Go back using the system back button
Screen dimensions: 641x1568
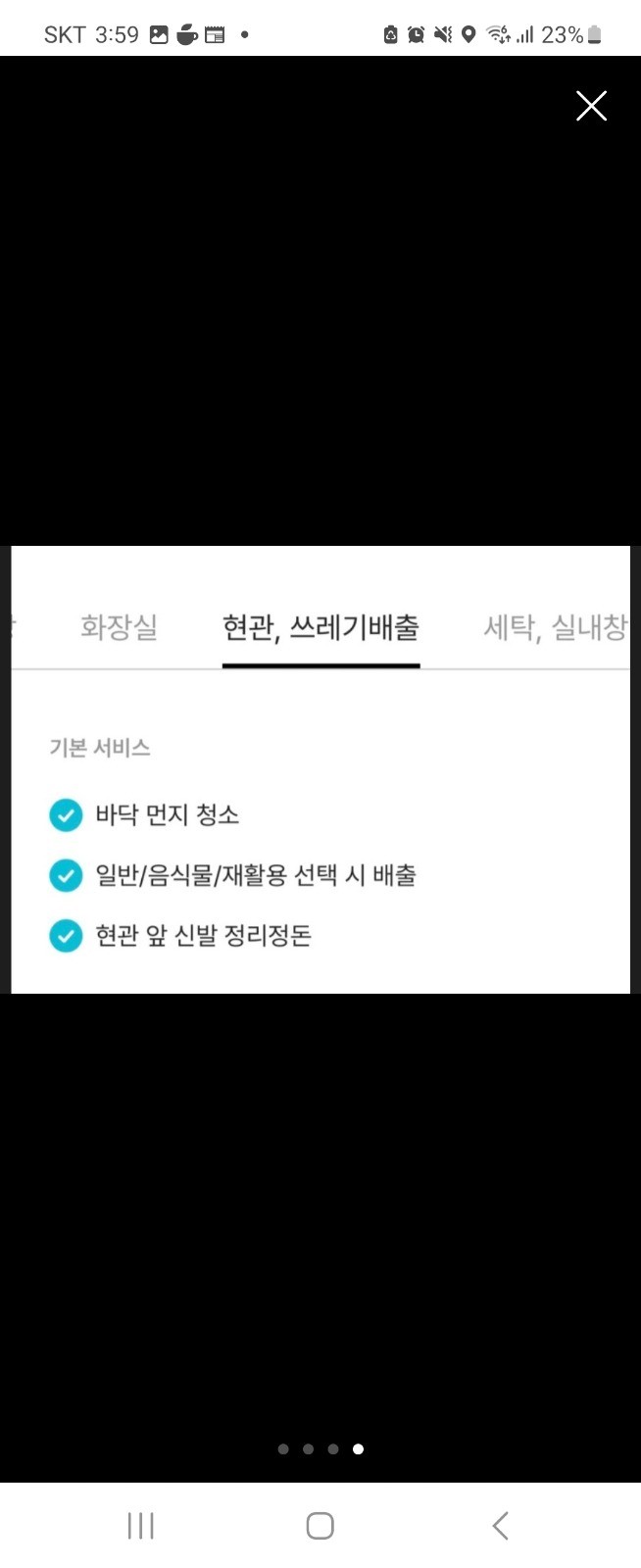click(x=500, y=1525)
